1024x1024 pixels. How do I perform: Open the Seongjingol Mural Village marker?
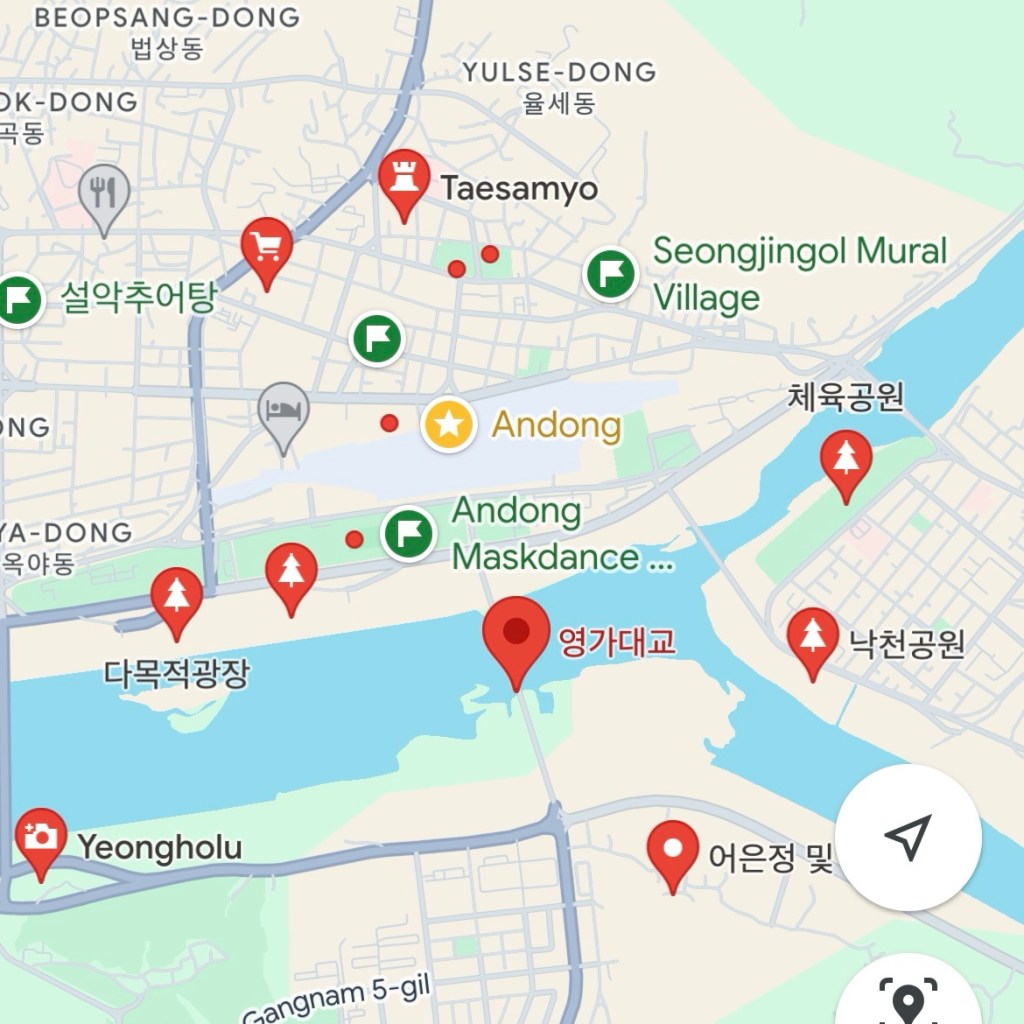pyautogui.click(x=611, y=272)
